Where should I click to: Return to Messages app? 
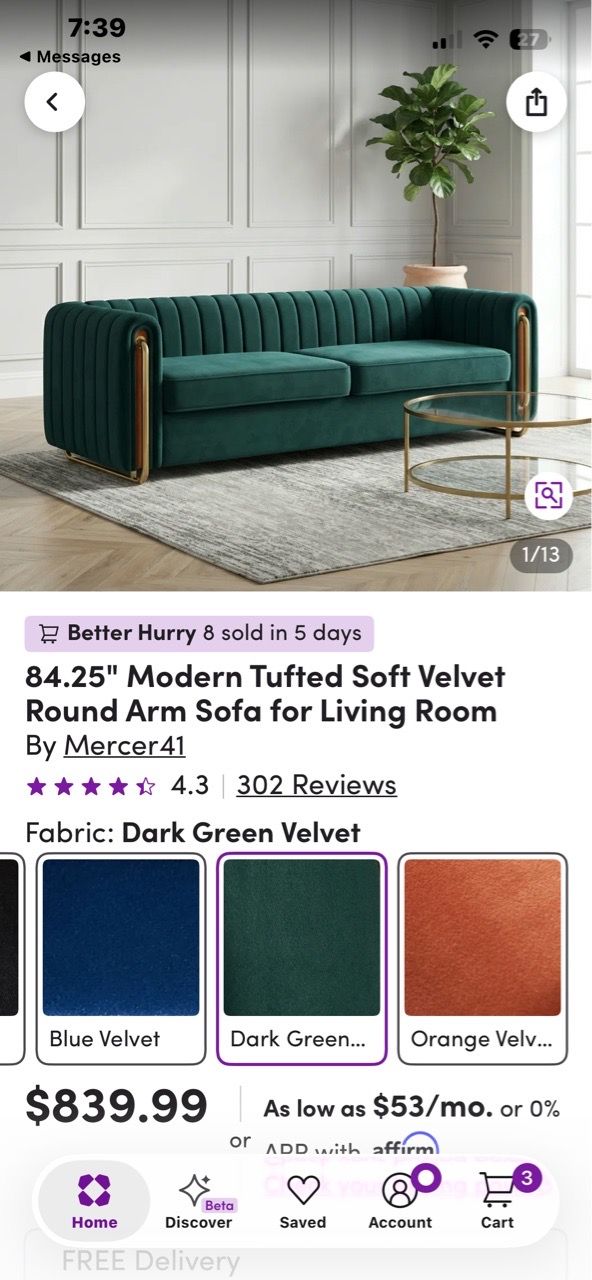point(70,57)
